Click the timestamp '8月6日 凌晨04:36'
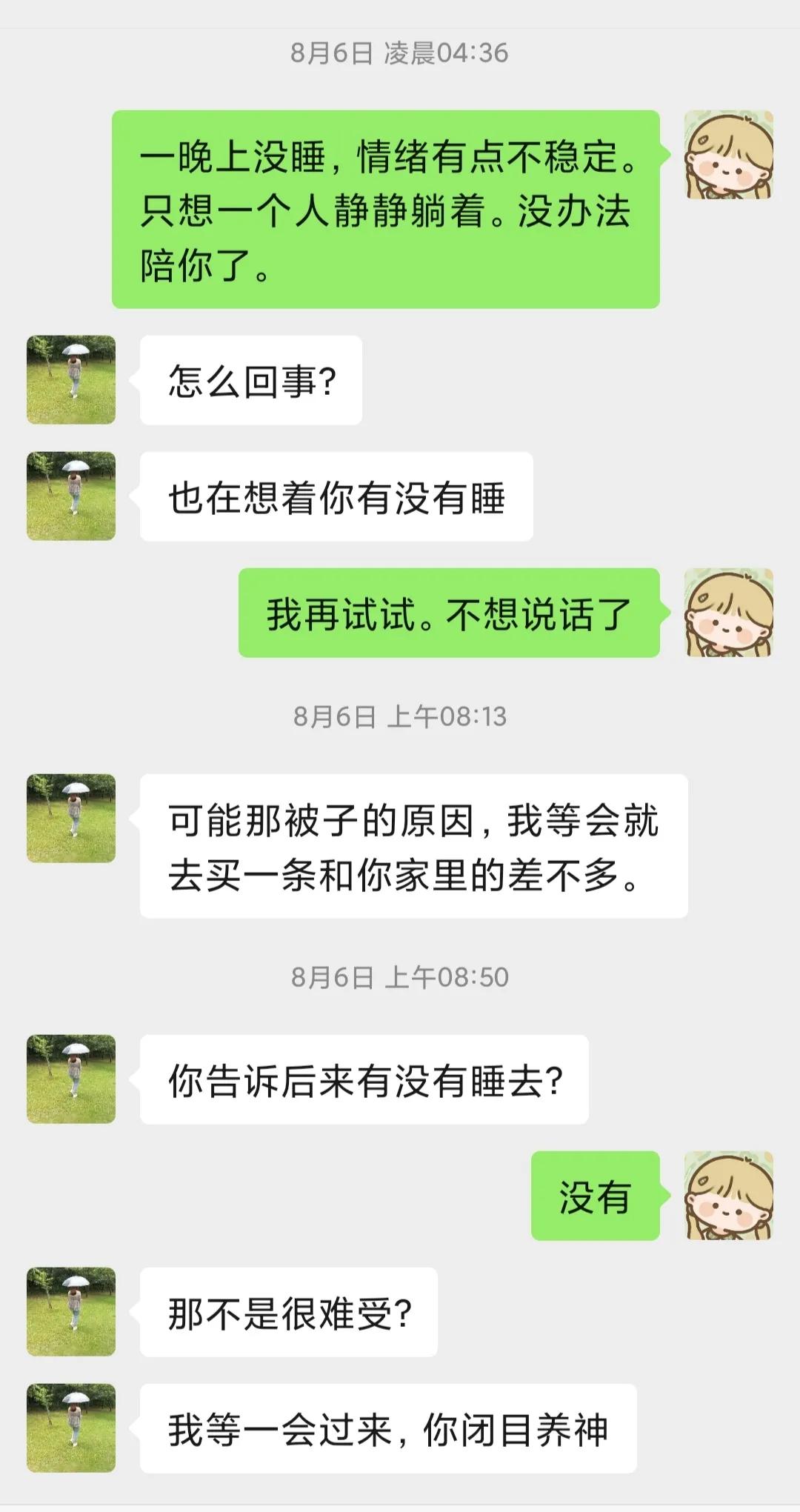The height and width of the screenshot is (1512, 800). click(x=400, y=52)
